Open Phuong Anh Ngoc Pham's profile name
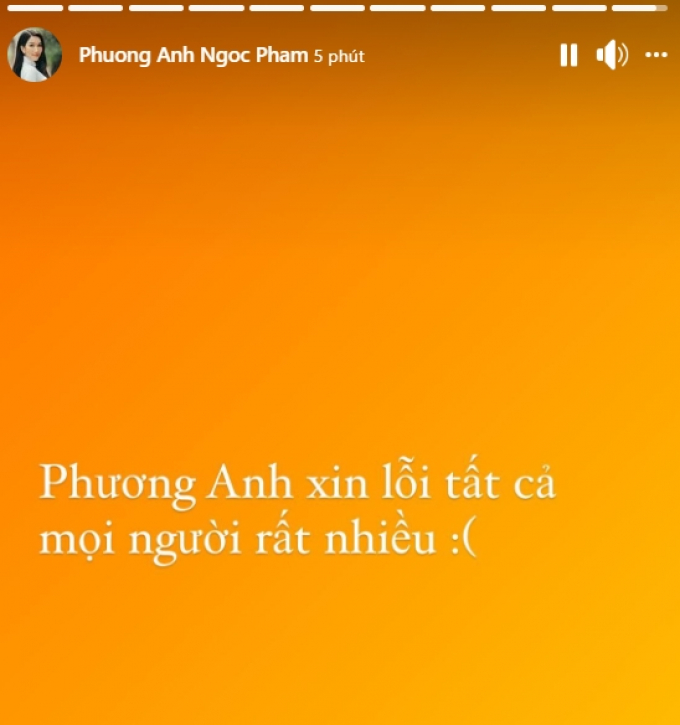The height and width of the screenshot is (725, 680). click(x=193, y=56)
